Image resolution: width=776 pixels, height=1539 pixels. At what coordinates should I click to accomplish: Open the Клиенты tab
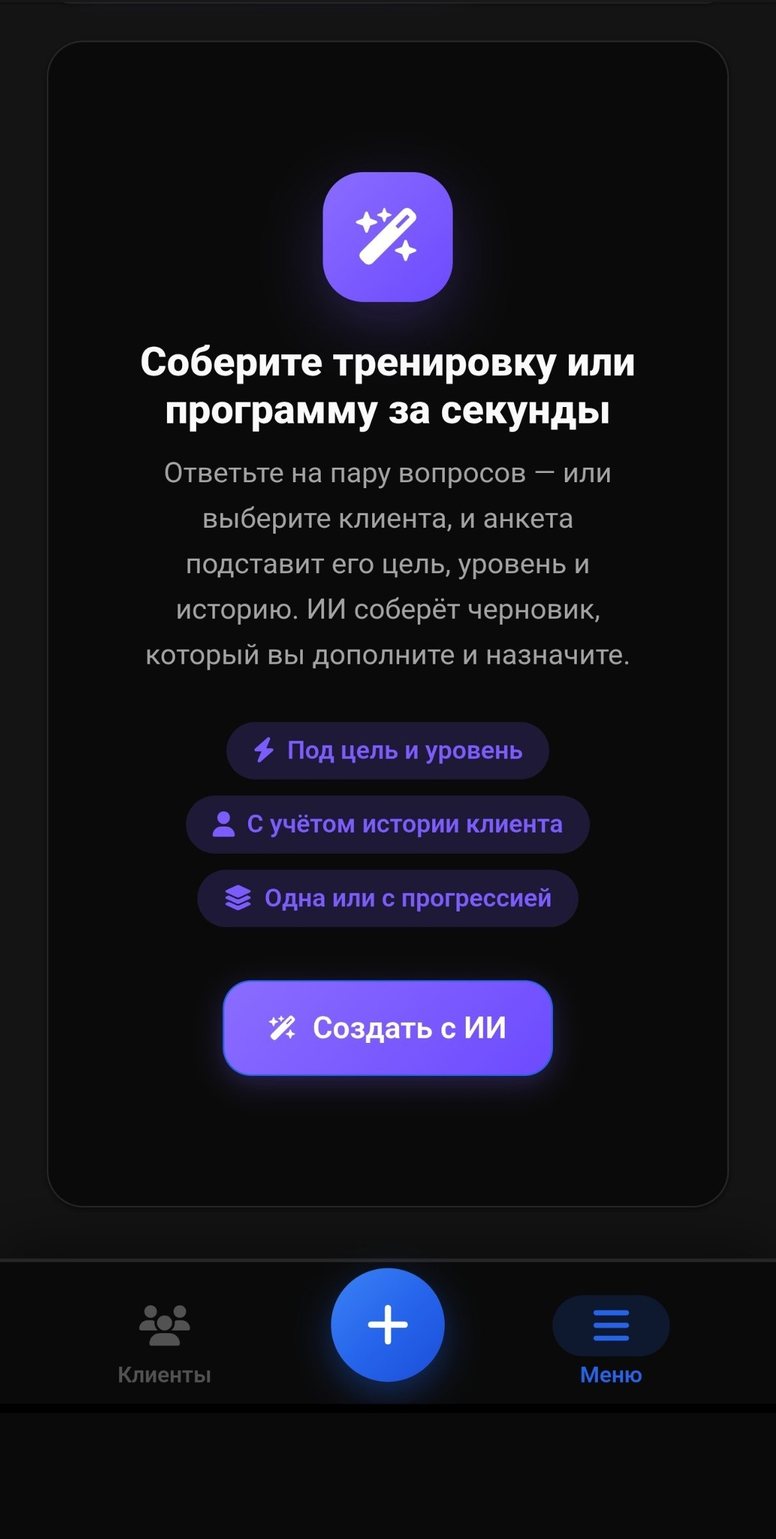point(164,1344)
